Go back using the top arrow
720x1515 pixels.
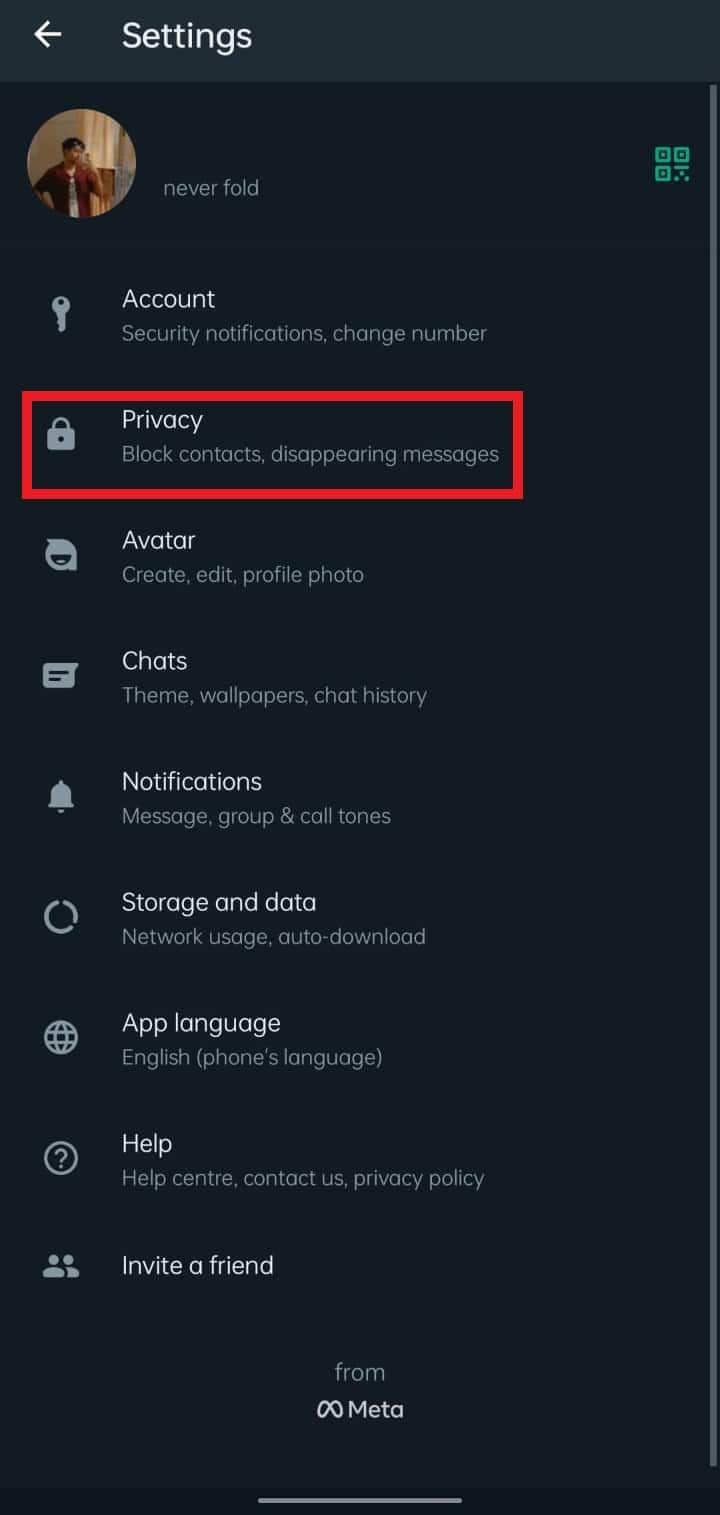(x=48, y=35)
